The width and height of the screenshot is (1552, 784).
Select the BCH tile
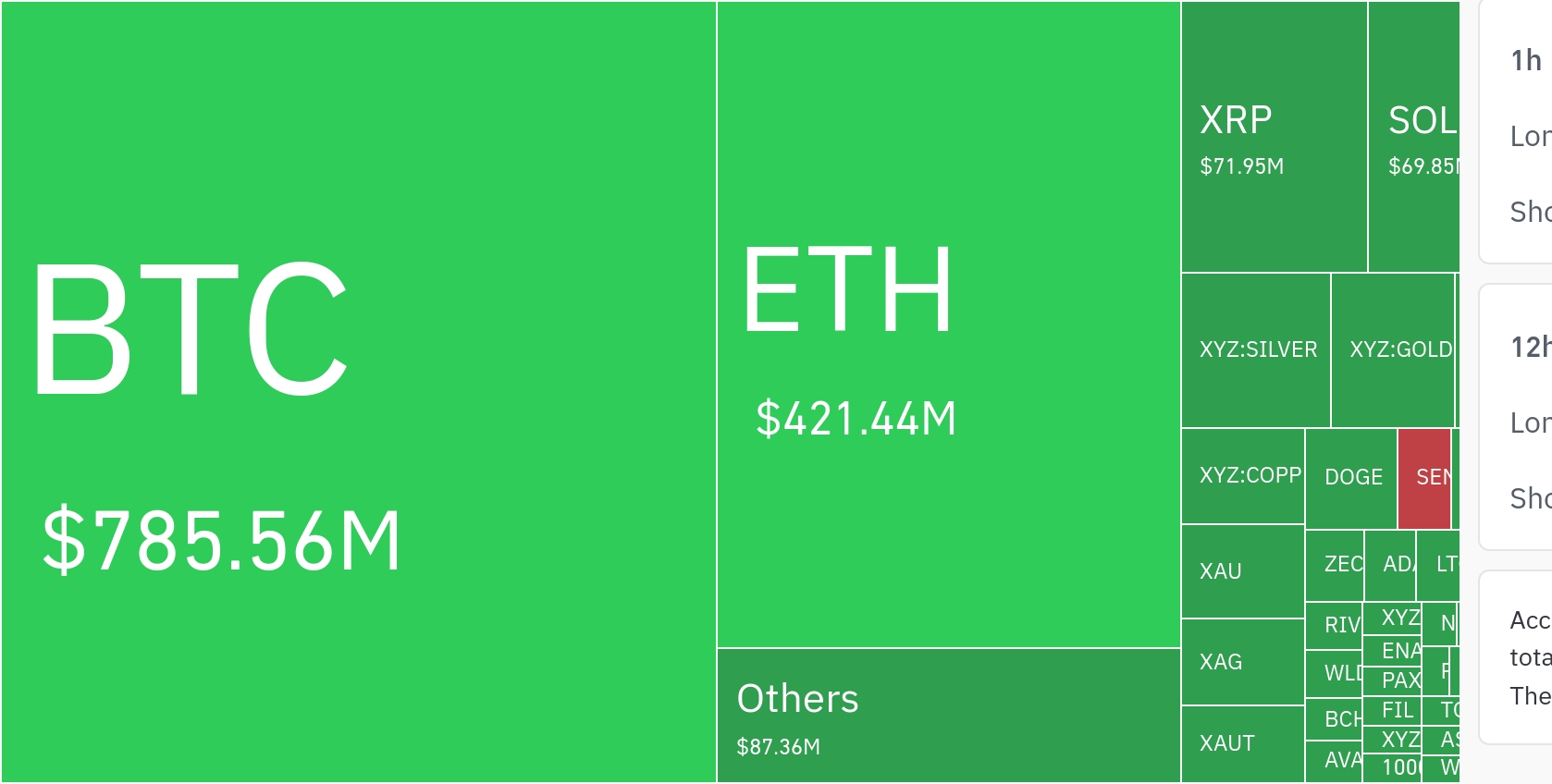(1334, 719)
